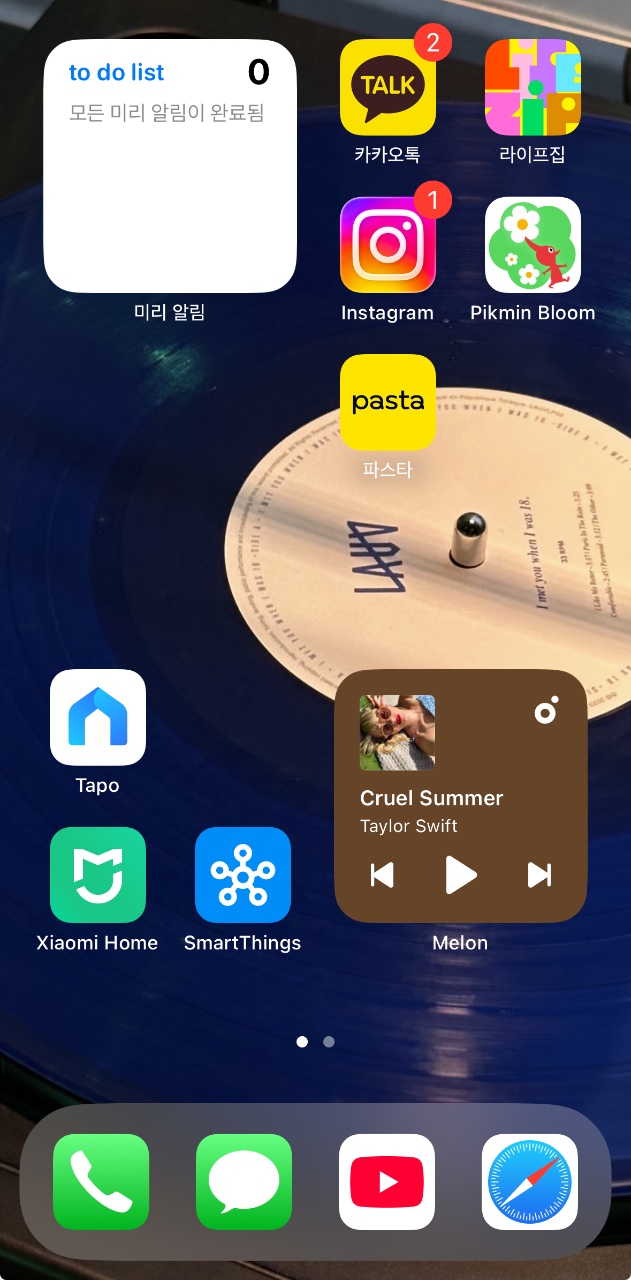Open Messages from the dock
Image resolution: width=631 pixels, height=1280 pixels.
click(x=244, y=1182)
